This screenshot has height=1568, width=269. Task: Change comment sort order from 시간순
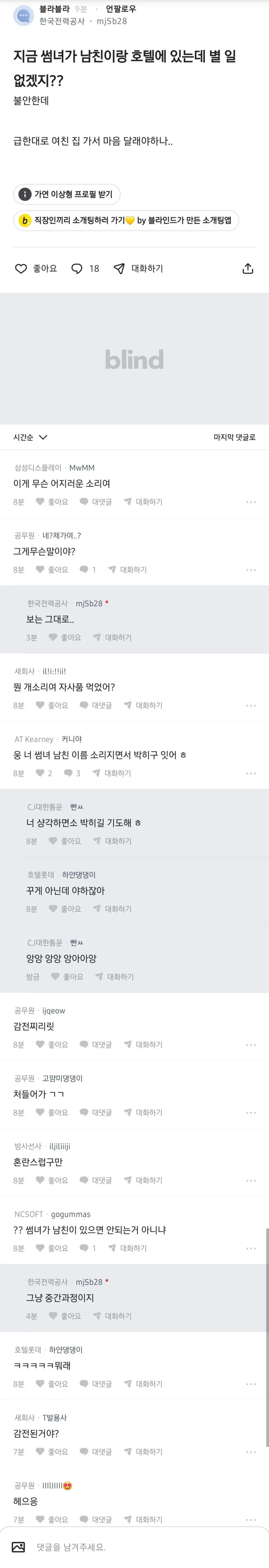30,437
